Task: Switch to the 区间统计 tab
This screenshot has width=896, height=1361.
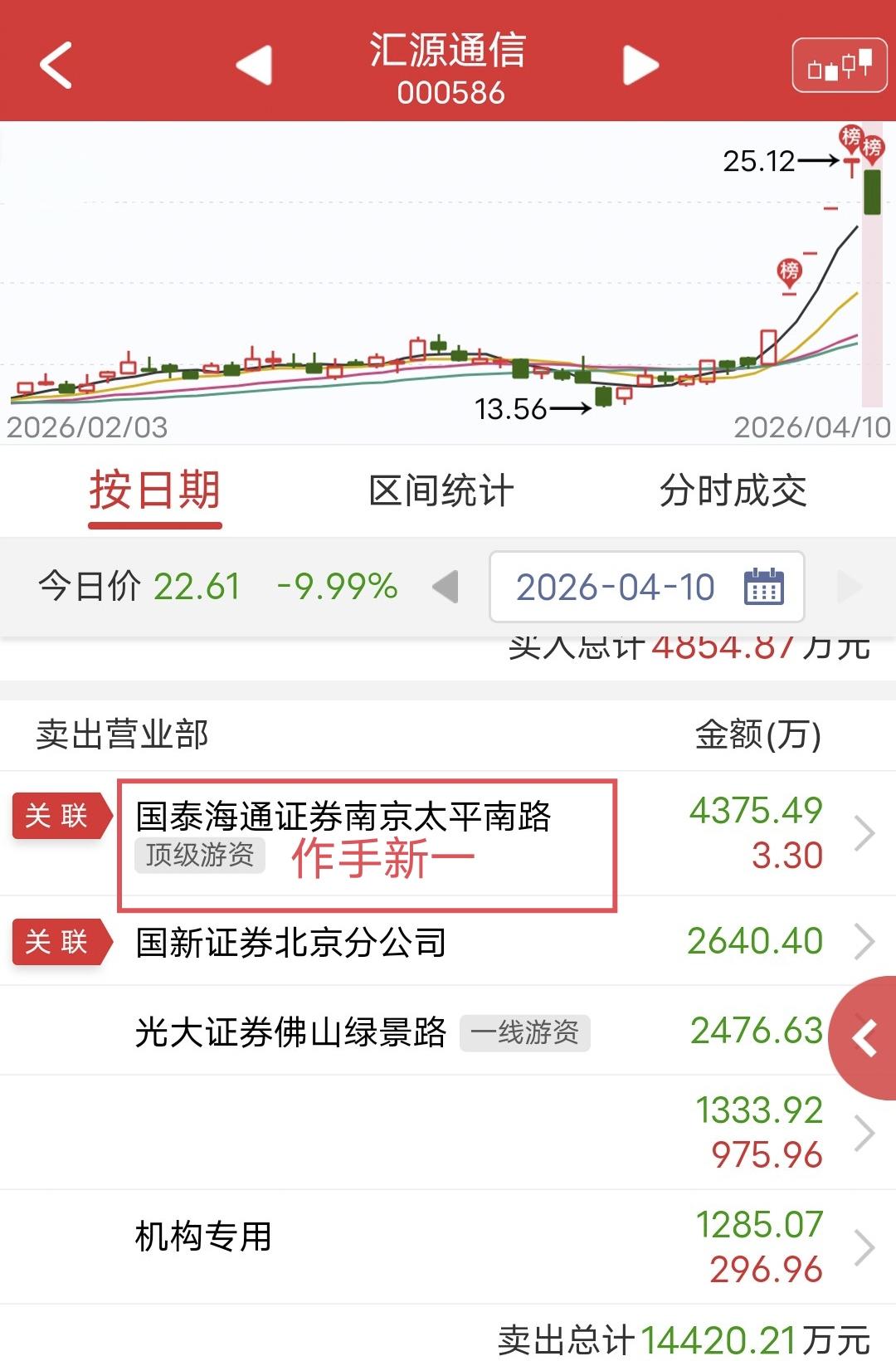Action: (441, 491)
